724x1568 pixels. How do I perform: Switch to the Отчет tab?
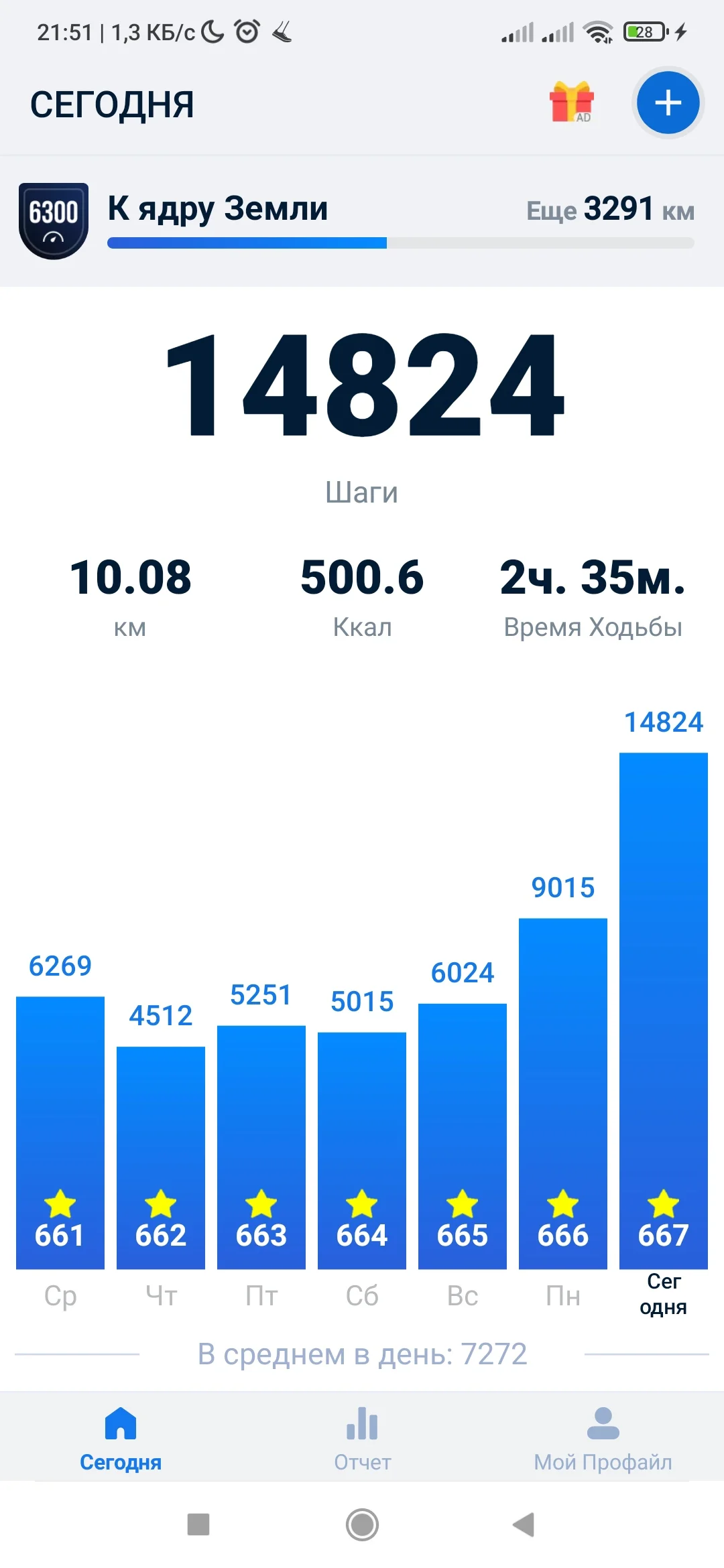point(362,1438)
